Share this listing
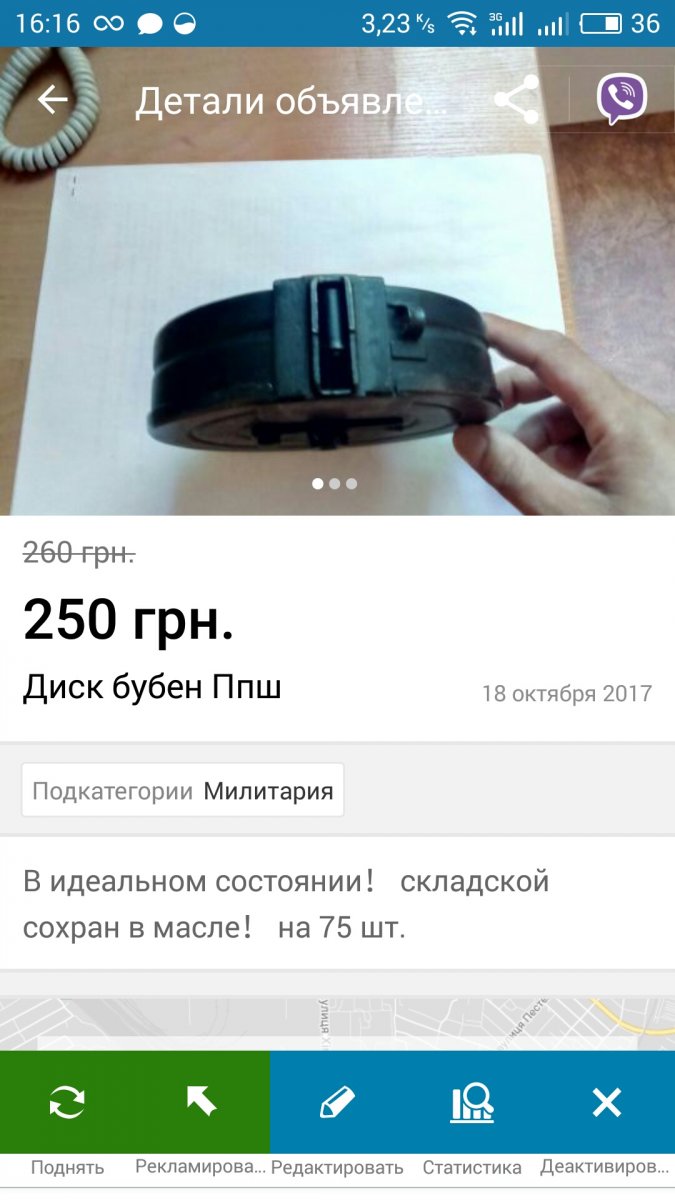This screenshot has height=1200, width=675. 516,100
